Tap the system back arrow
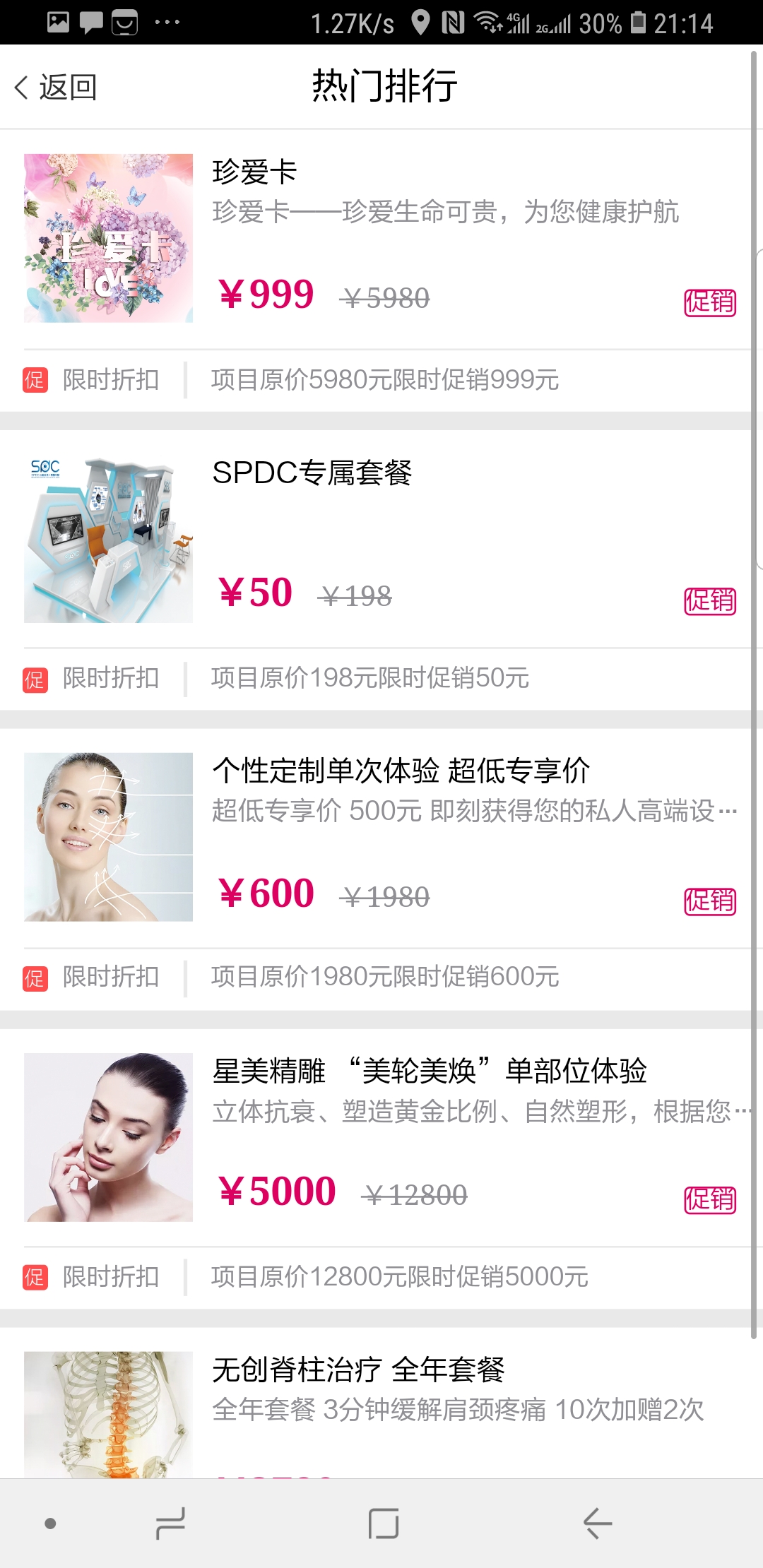This screenshot has width=763, height=1568. (597, 1524)
